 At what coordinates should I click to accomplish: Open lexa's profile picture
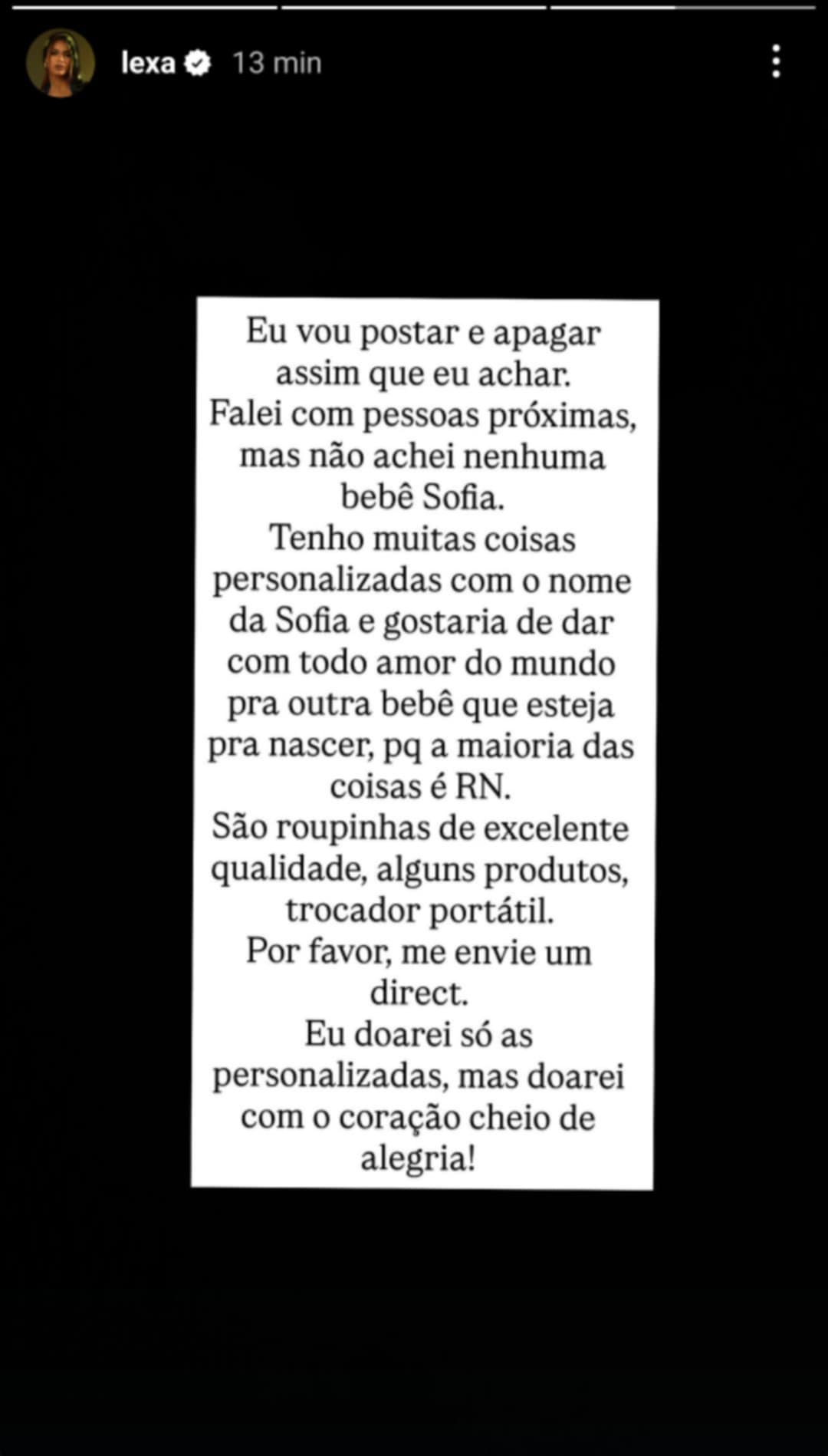[x=60, y=63]
